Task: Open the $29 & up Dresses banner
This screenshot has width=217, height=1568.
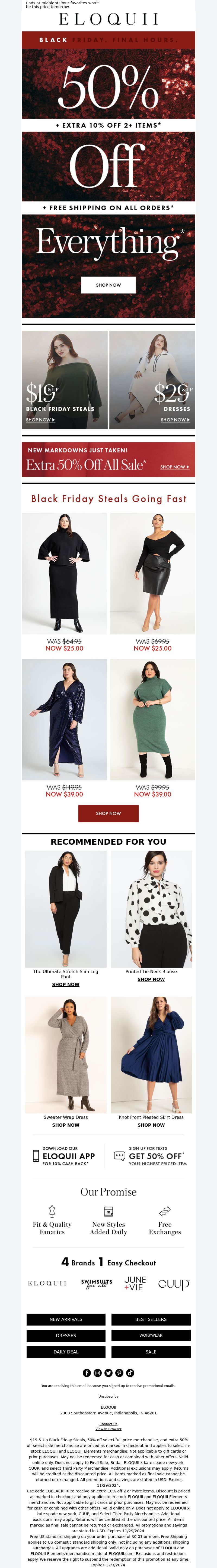Action: 152,380
